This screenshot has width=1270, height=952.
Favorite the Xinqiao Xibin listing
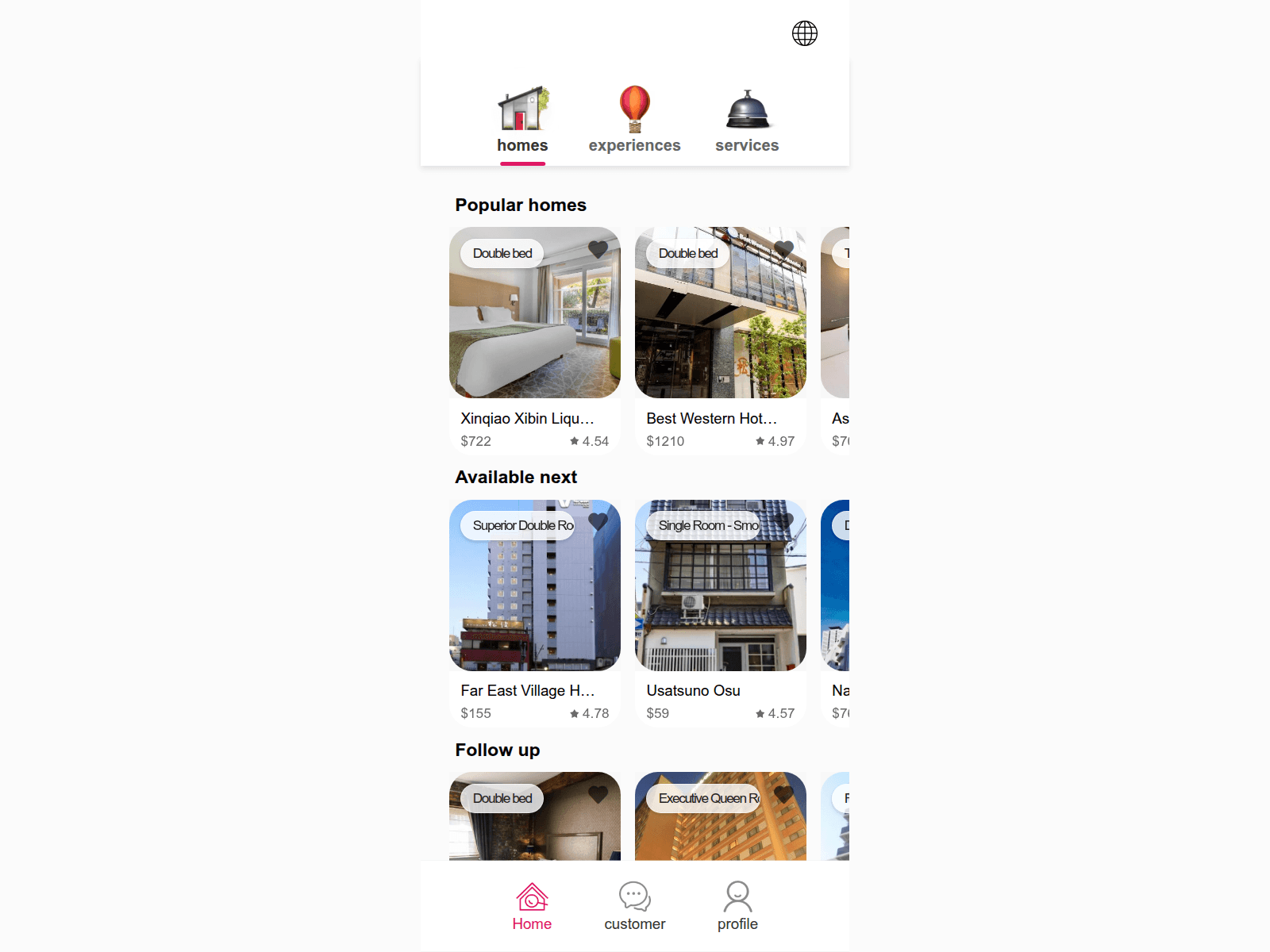[x=598, y=250]
